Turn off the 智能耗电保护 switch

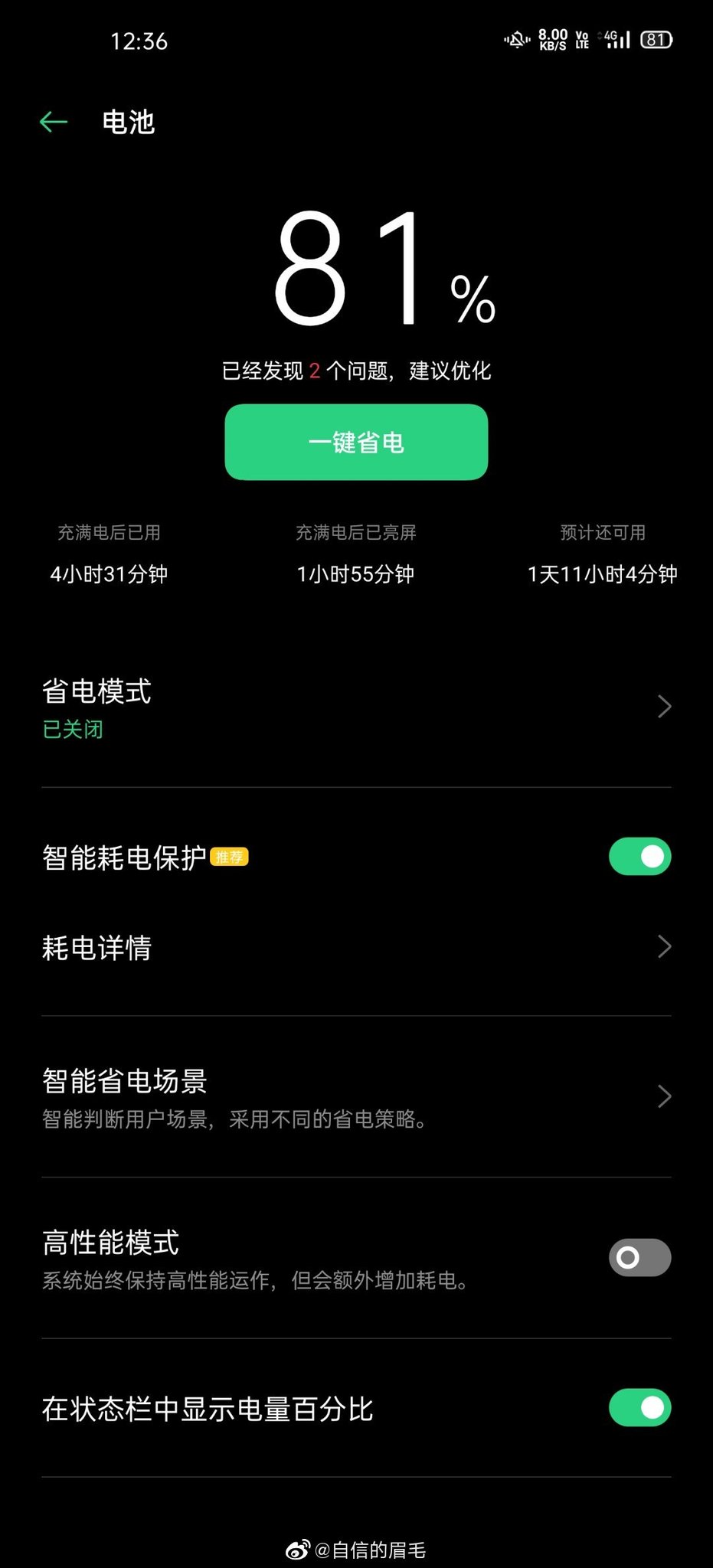coord(639,856)
